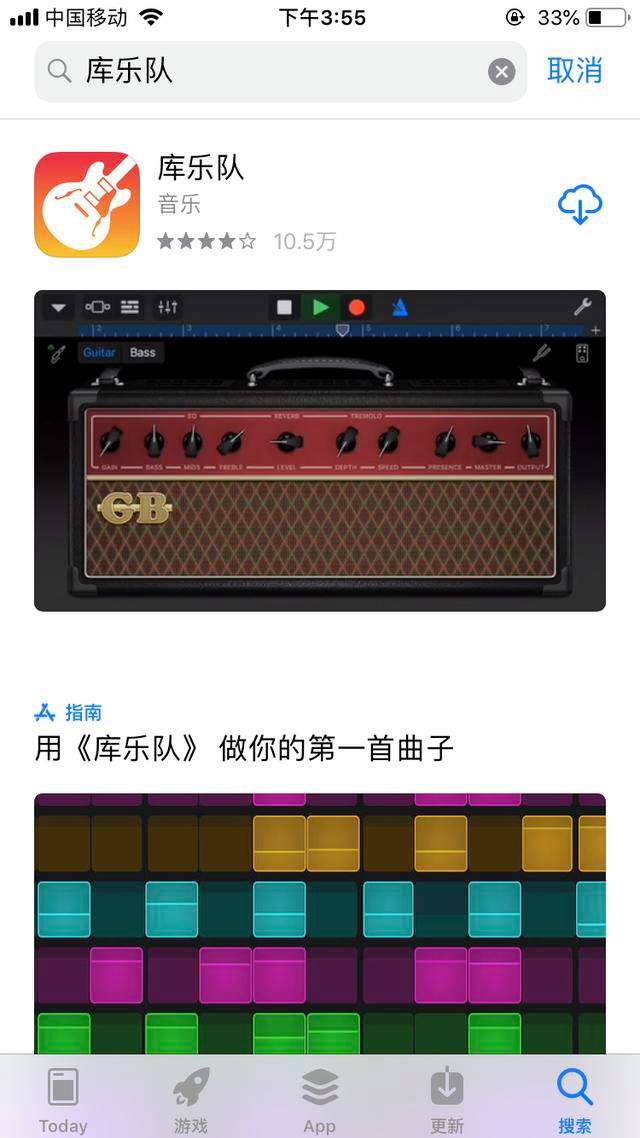Open the guide 用《库乐队》做你的第一首曲子
The image size is (640, 1138).
pyautogui.click(x=244, y=747)
